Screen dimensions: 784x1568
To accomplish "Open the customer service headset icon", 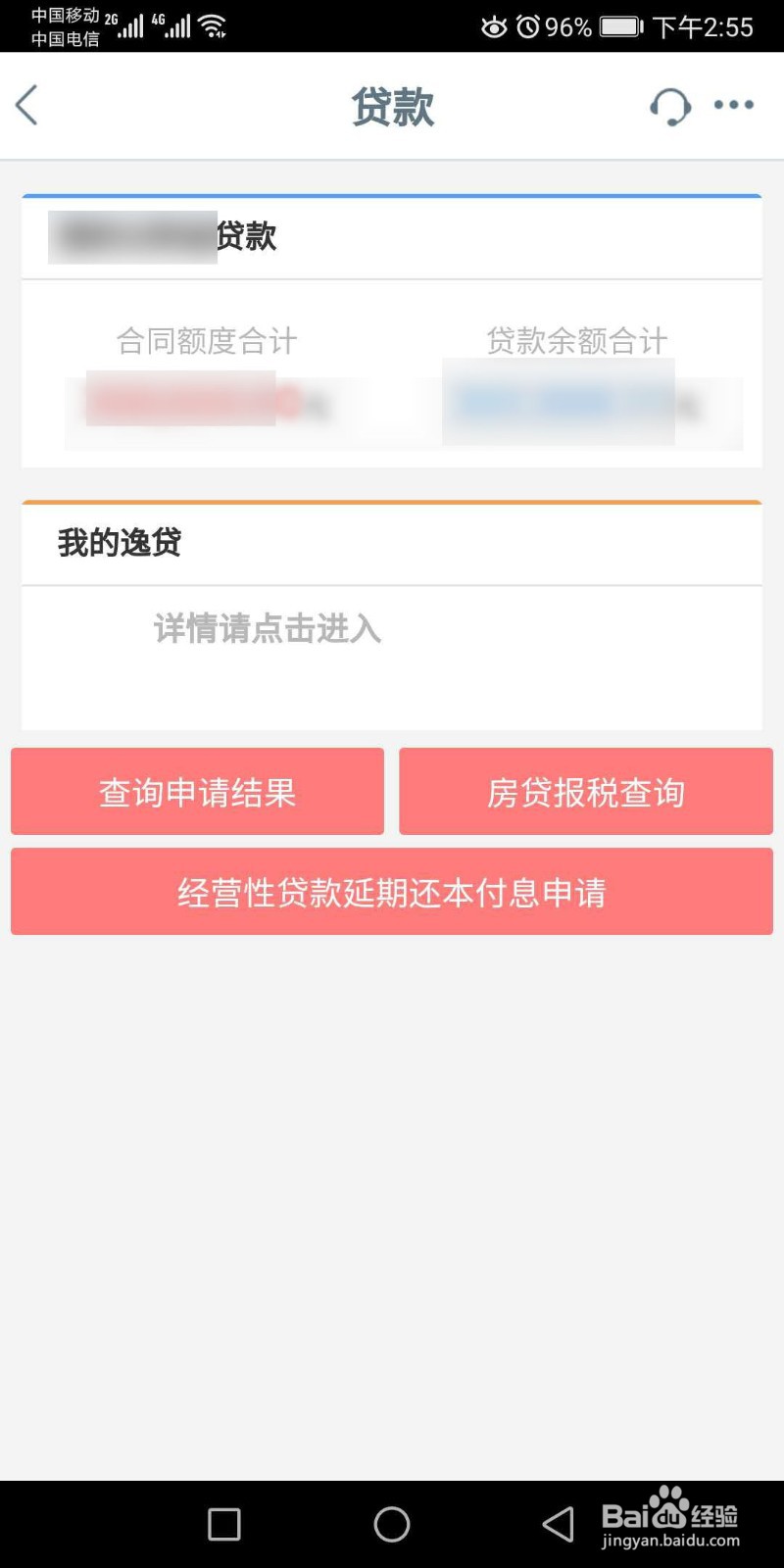I will pyautogui.click(x=670, y=105).
